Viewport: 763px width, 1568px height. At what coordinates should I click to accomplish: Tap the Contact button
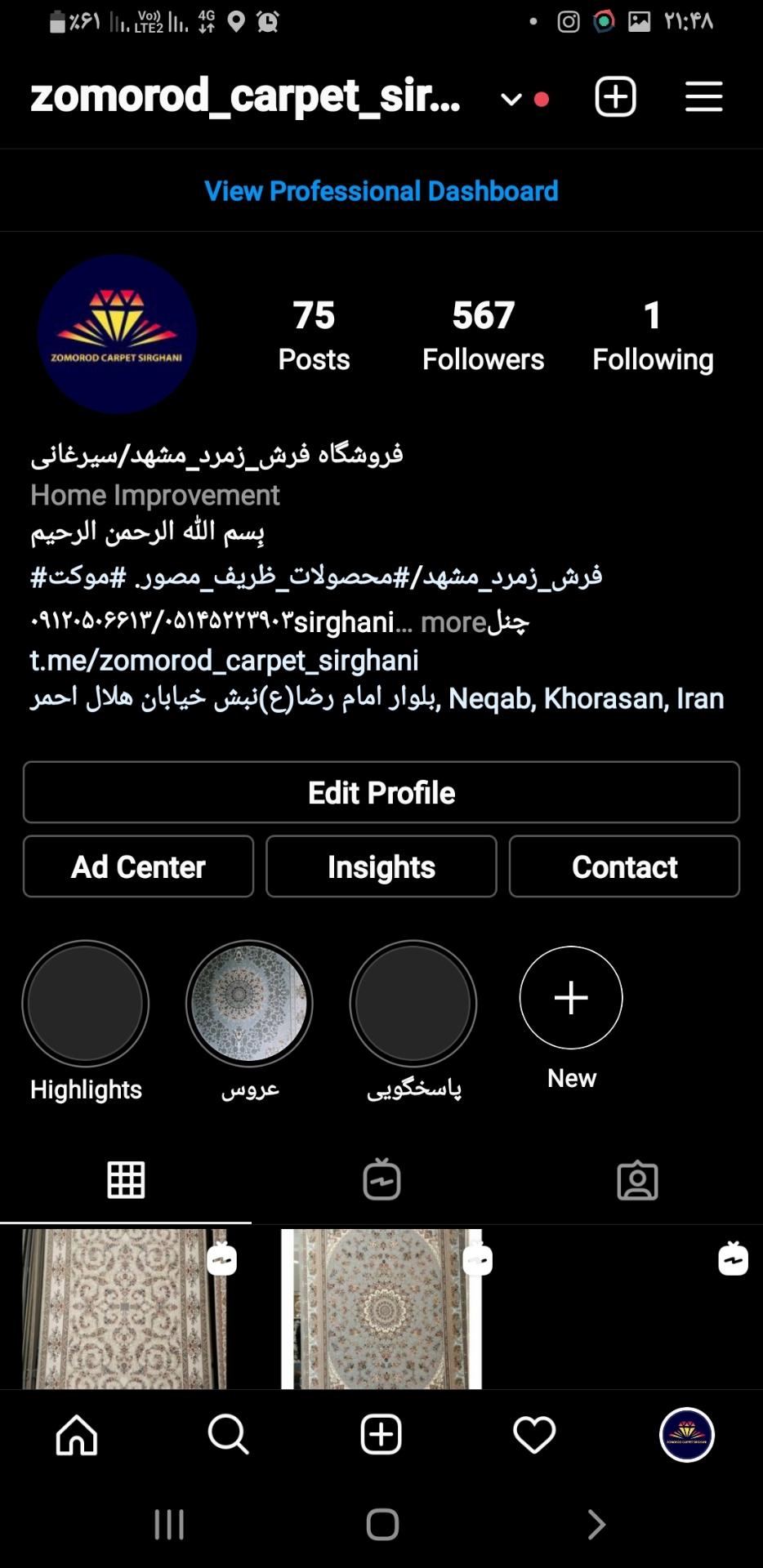point(624,866)
